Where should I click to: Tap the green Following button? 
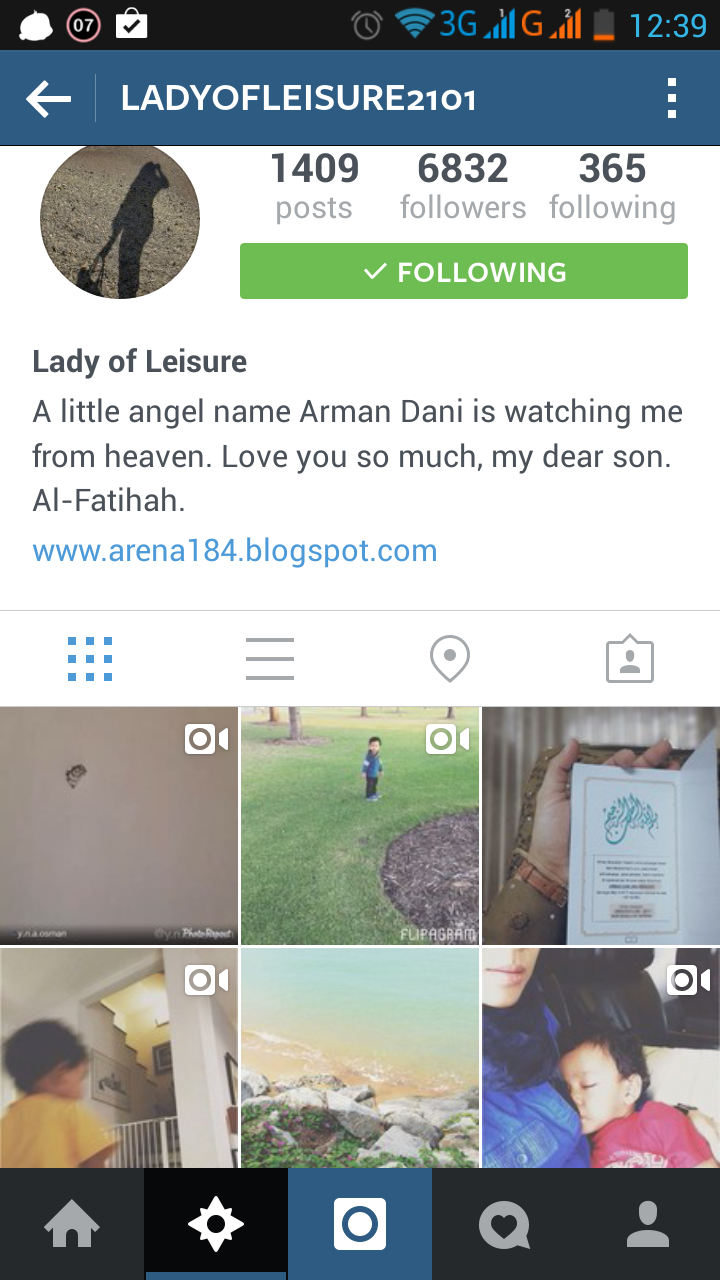[x=463, y=271]
